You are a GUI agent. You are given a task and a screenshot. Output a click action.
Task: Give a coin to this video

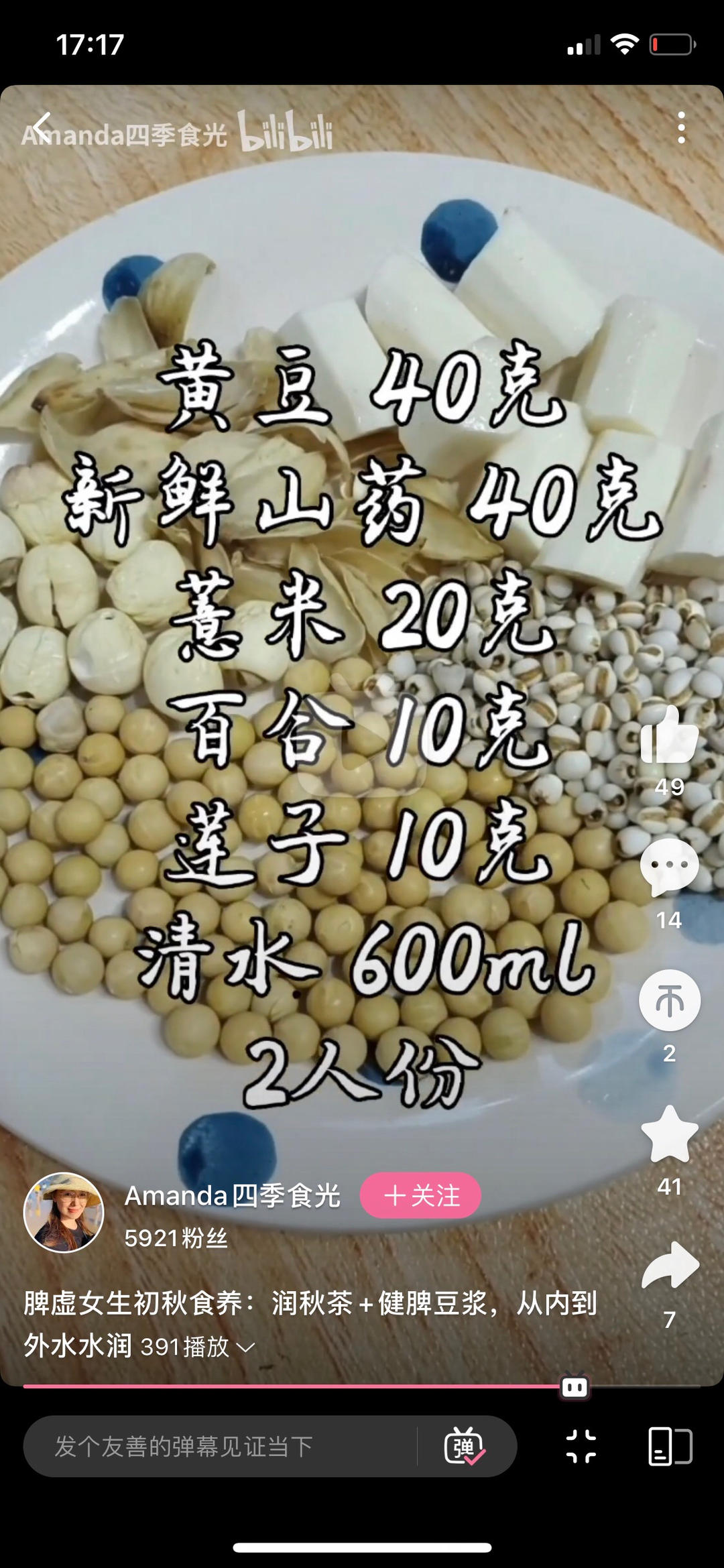(669, 1000)
